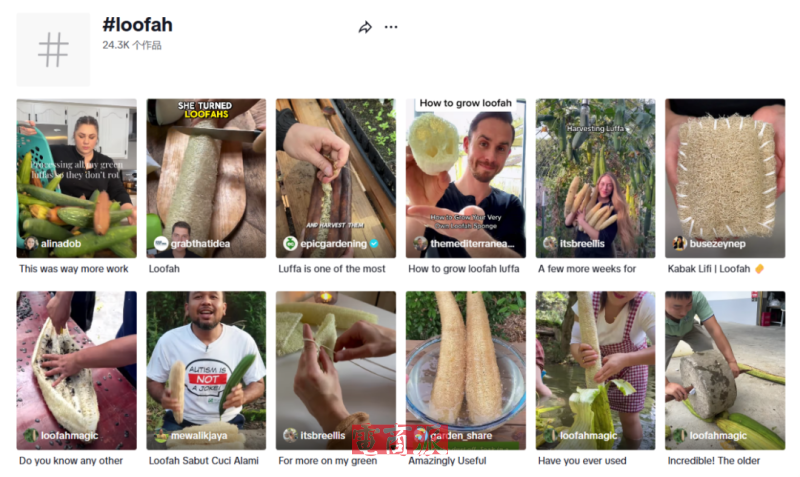Play mewalikjaya's "Loofah Sabut Cuci Alami" video
The image size is (800, 477).
coord(206,370)
